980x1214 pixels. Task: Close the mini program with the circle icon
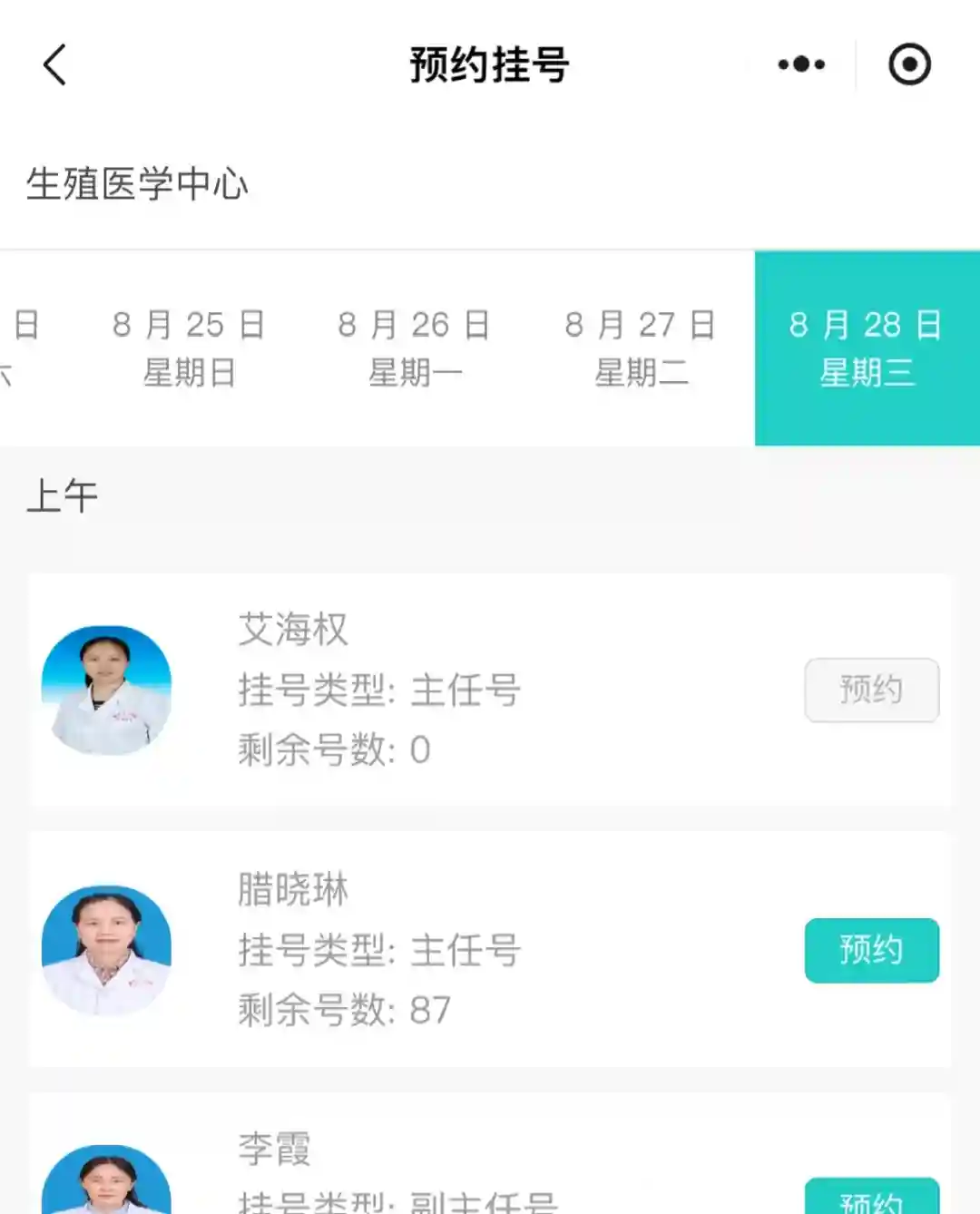[909, 64]
